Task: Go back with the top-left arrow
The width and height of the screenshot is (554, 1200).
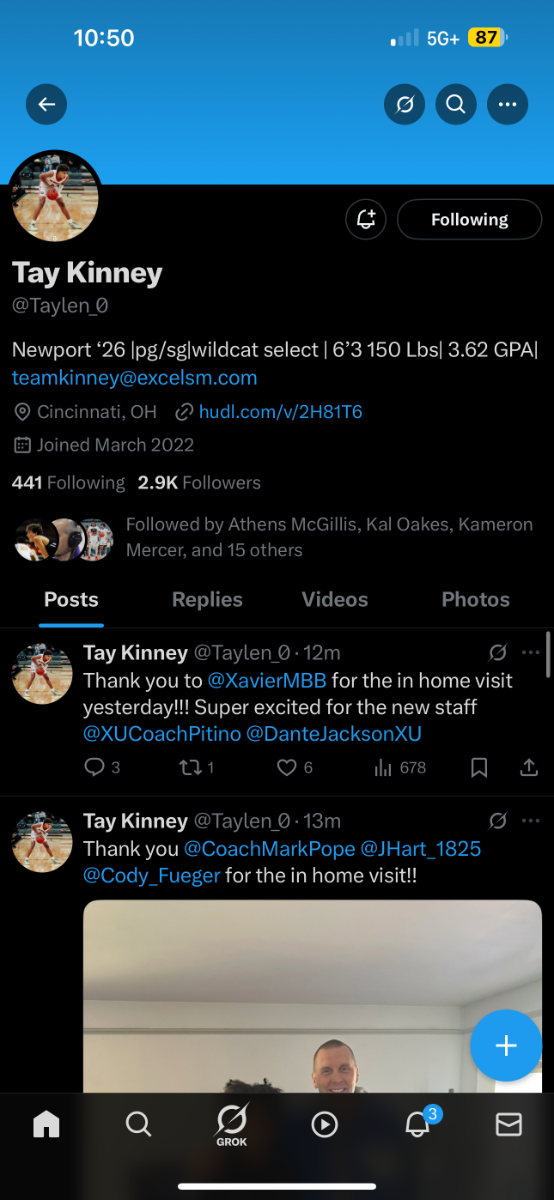Action: point(46,104)
